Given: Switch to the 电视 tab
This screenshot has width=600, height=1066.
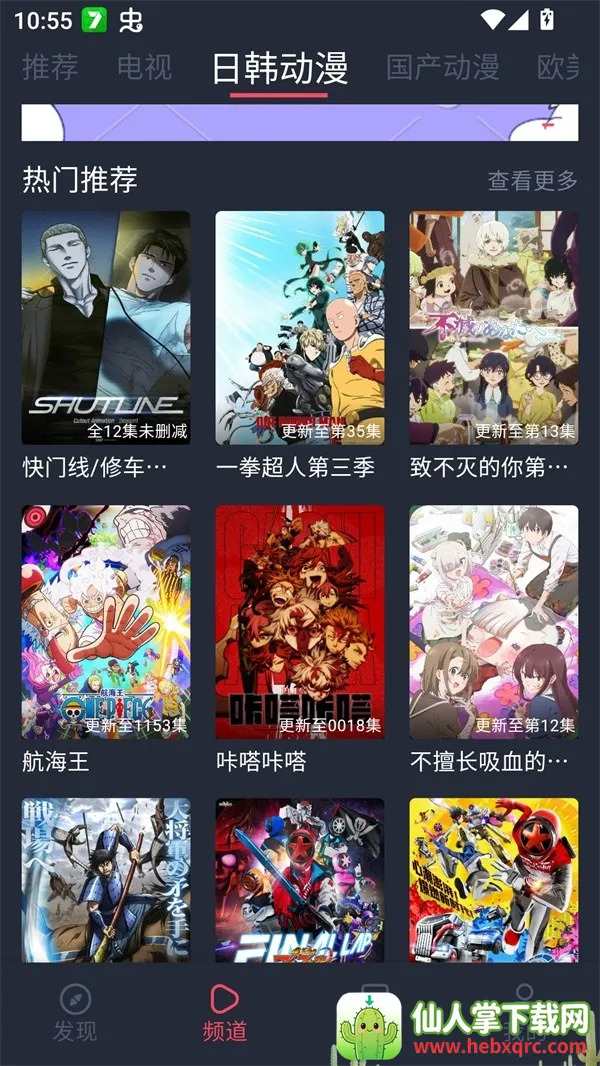Looking at the screenshot, I should pyautogui.click(x=145, y=67).
